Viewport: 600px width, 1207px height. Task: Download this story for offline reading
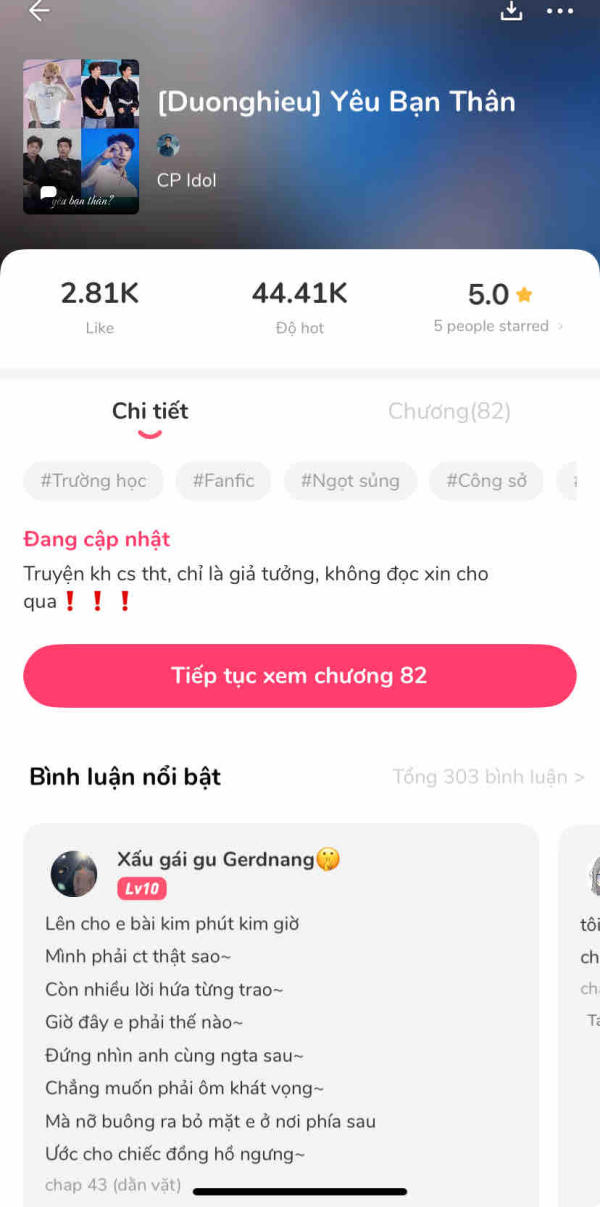pyautogui.click(x=511, y=11)
